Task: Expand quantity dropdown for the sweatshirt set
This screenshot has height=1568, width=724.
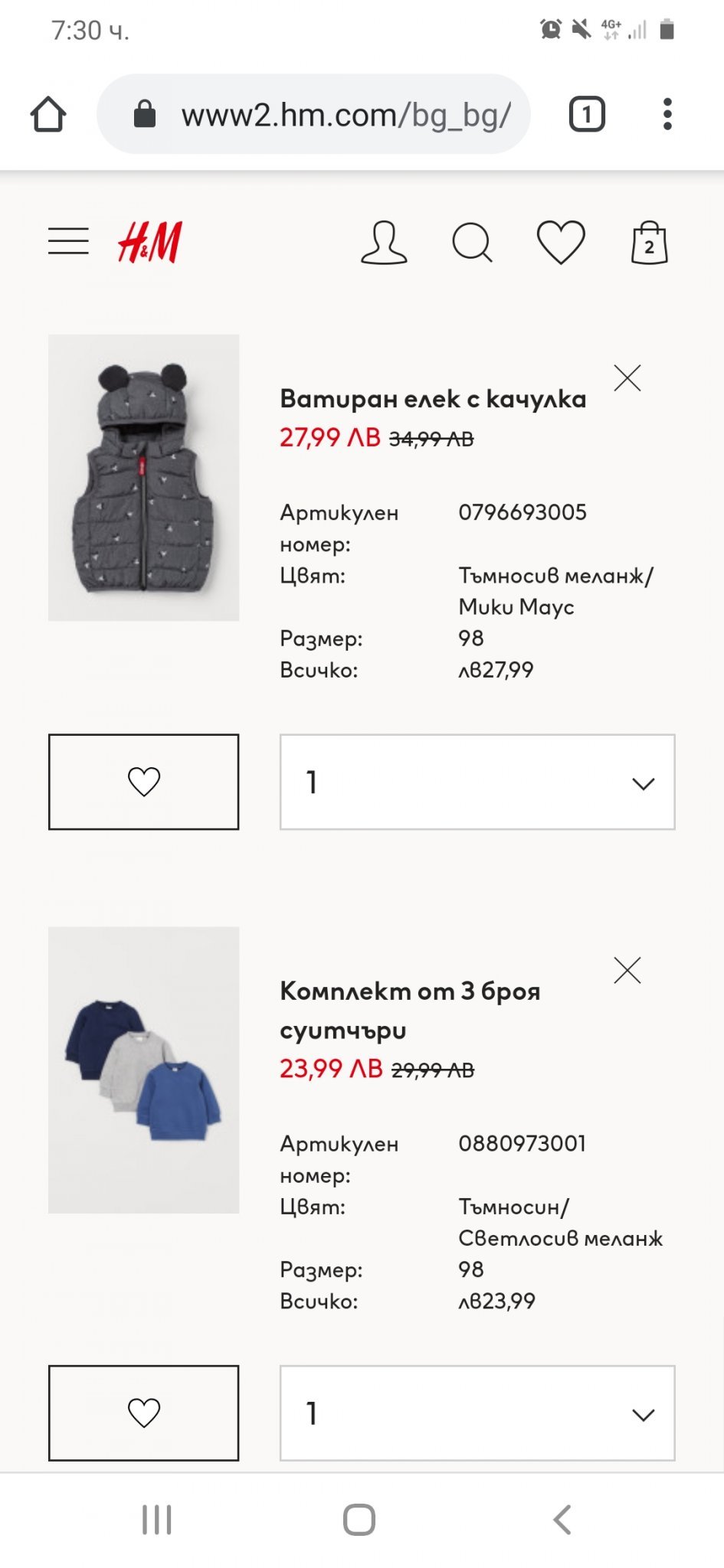Action: 477,1413
